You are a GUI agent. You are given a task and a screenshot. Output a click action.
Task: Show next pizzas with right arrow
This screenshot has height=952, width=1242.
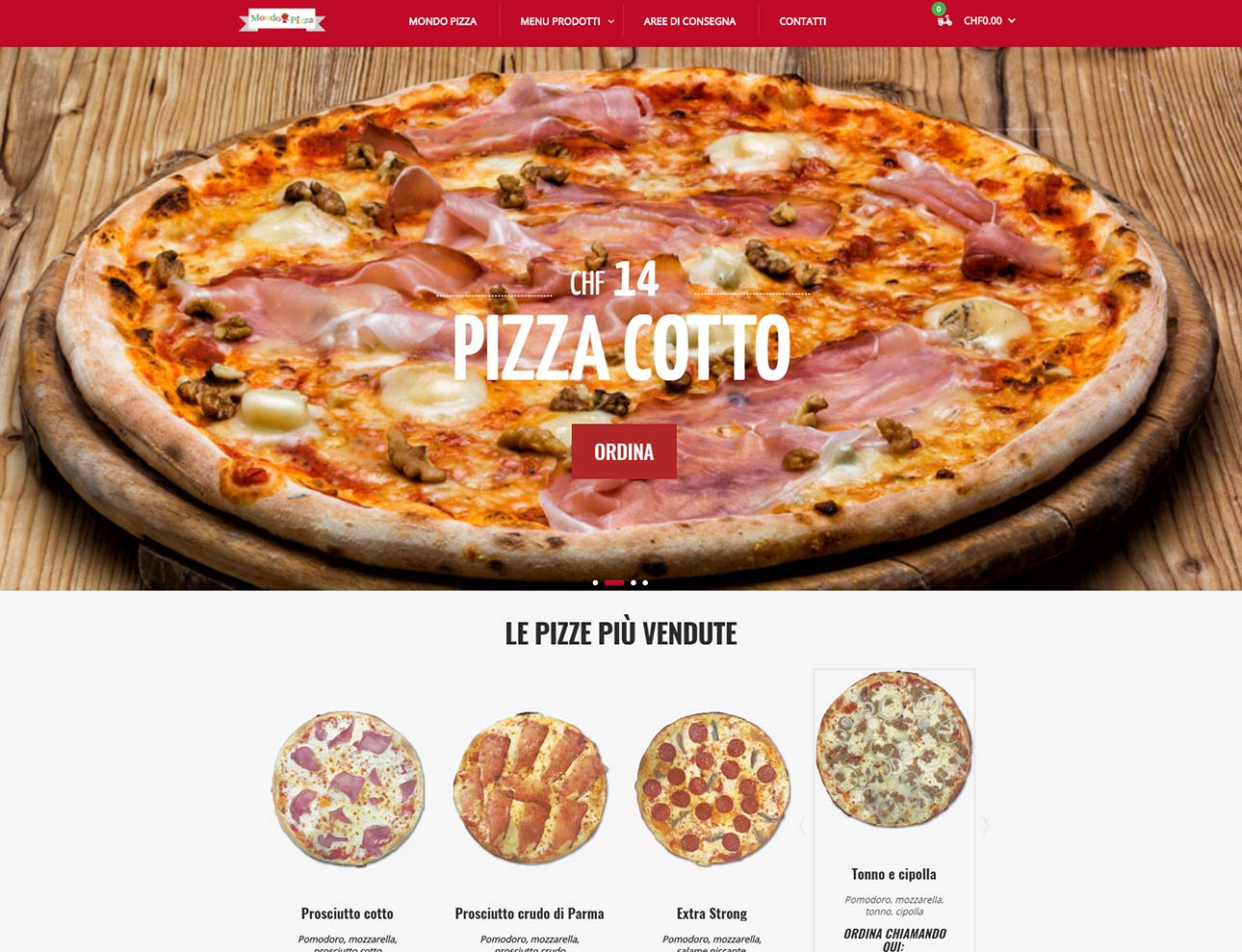click(985, 826)
